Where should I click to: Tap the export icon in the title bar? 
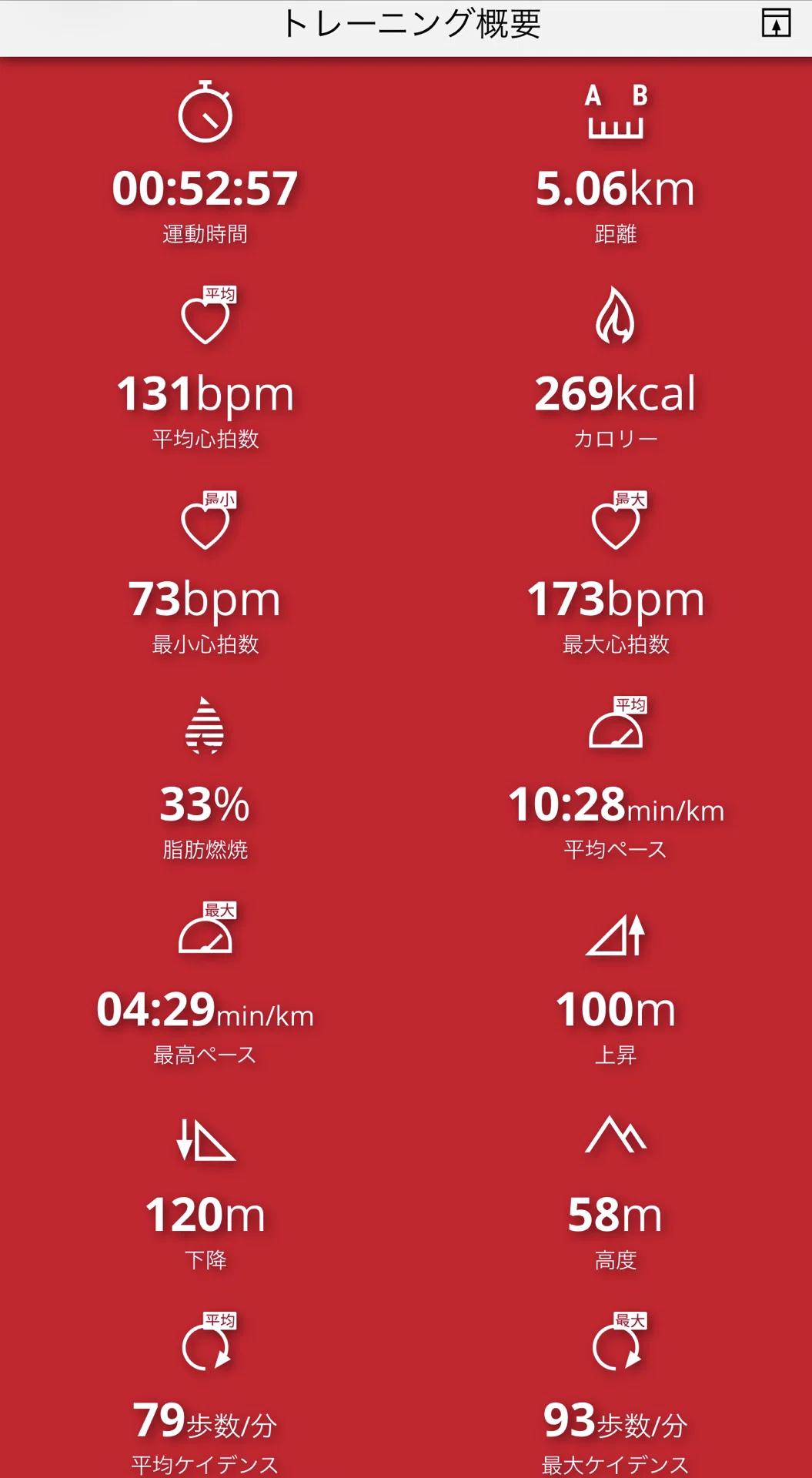pyautogui.click(x=776, y=23)
